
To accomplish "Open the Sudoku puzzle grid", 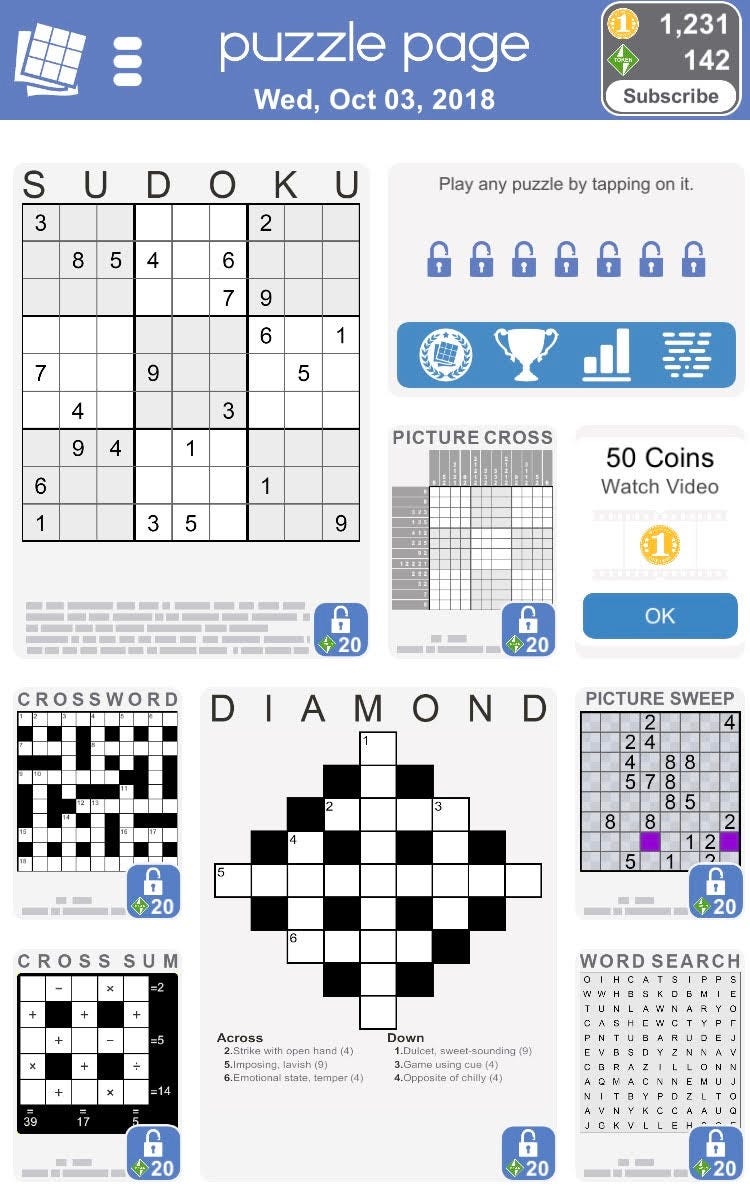I will [191, 372].
